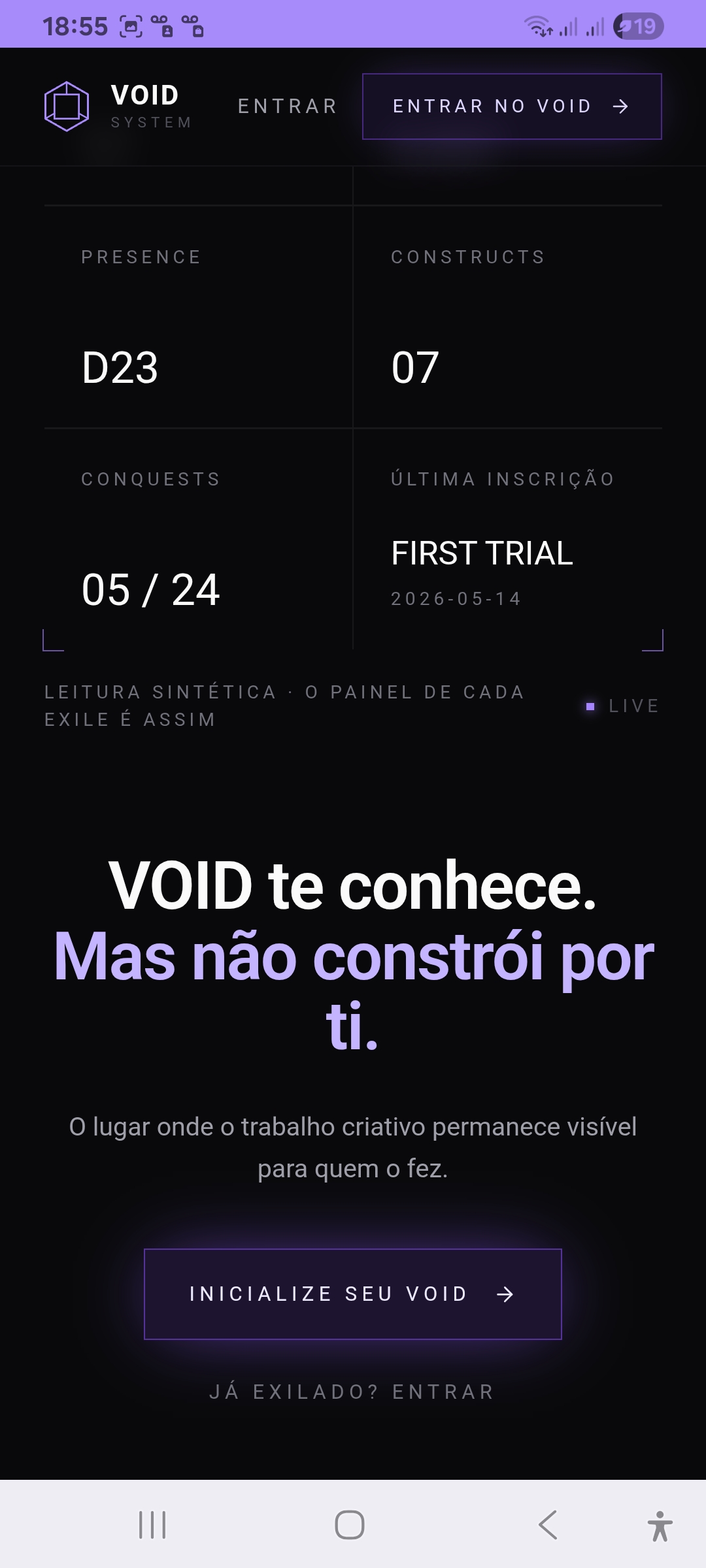Go to the home screen

[x=350, y=1525]
